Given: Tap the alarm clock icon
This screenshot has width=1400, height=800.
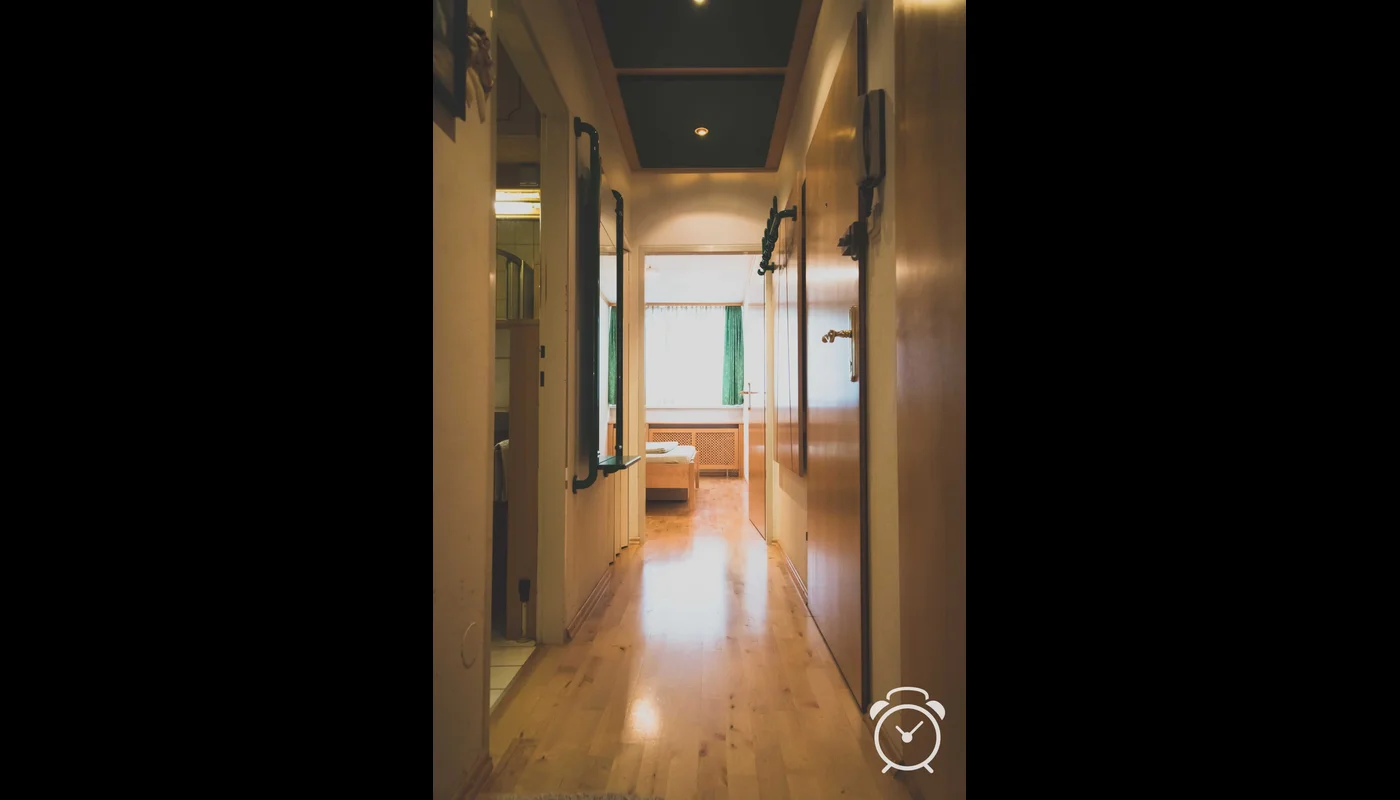Looking at the screenshot, I should (907, 730).
